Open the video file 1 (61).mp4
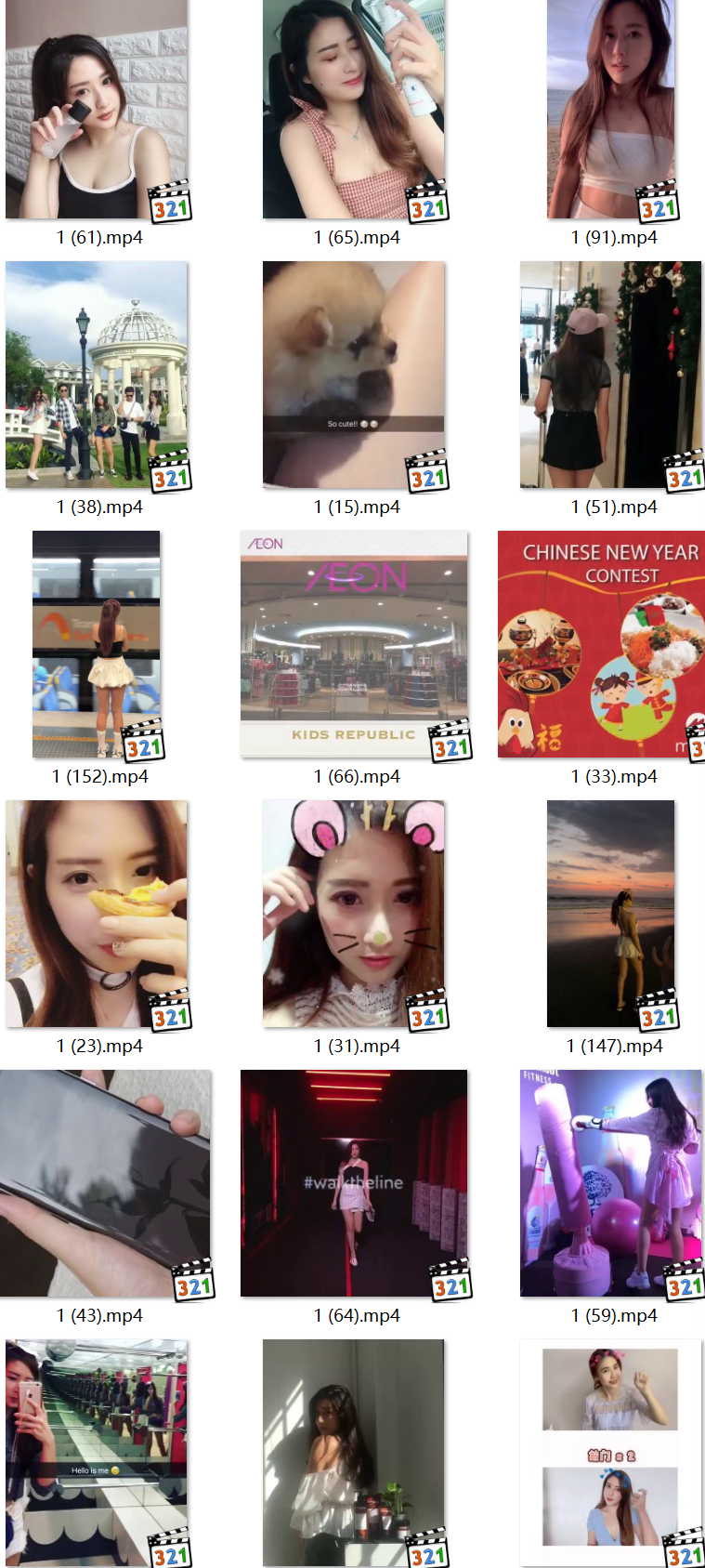The height and width of the screenshot is (1568, 705). [x=97, y=110]
